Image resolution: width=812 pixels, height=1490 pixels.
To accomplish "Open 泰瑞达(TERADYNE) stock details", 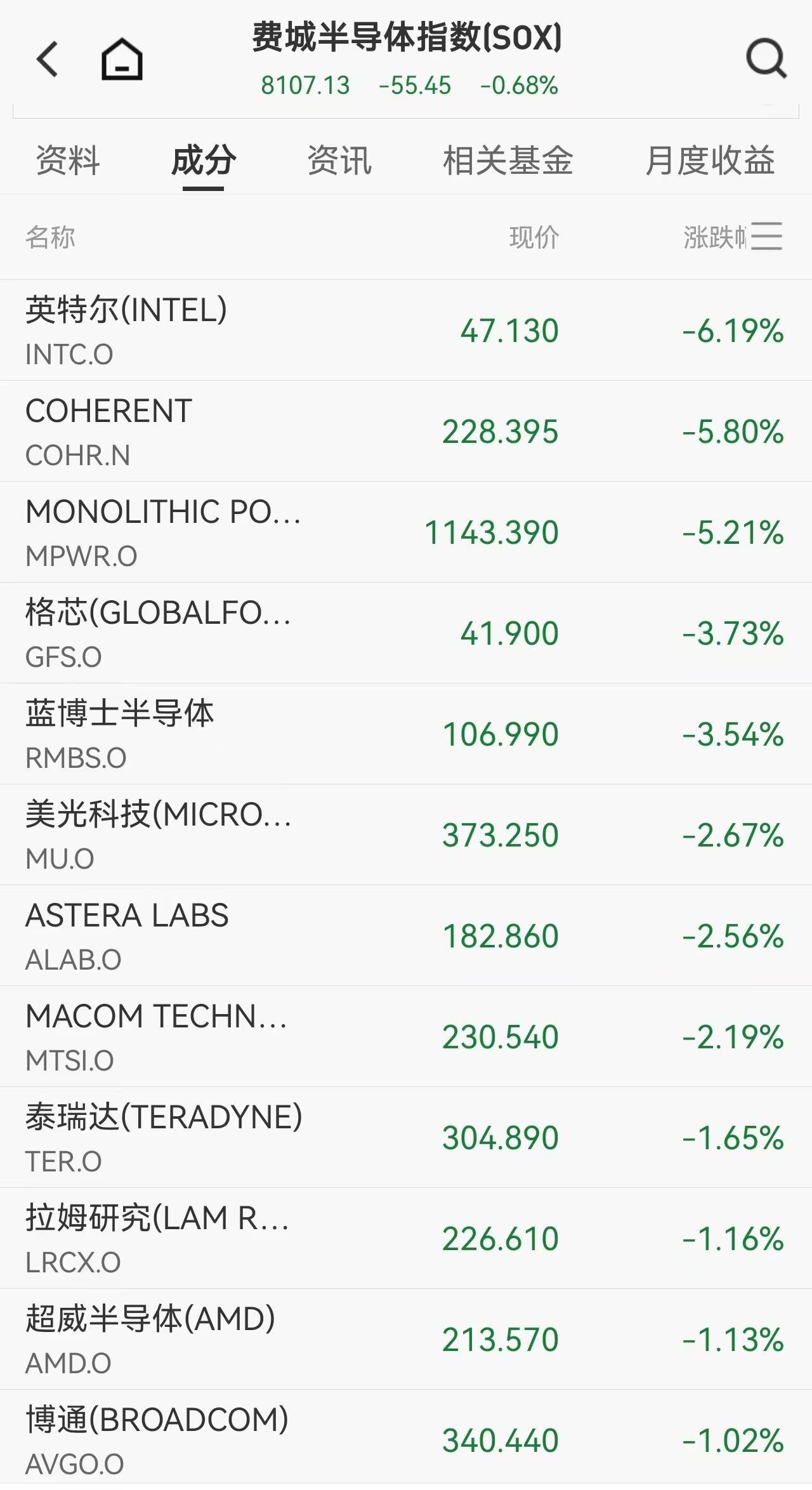I will tap(406, 1138).
